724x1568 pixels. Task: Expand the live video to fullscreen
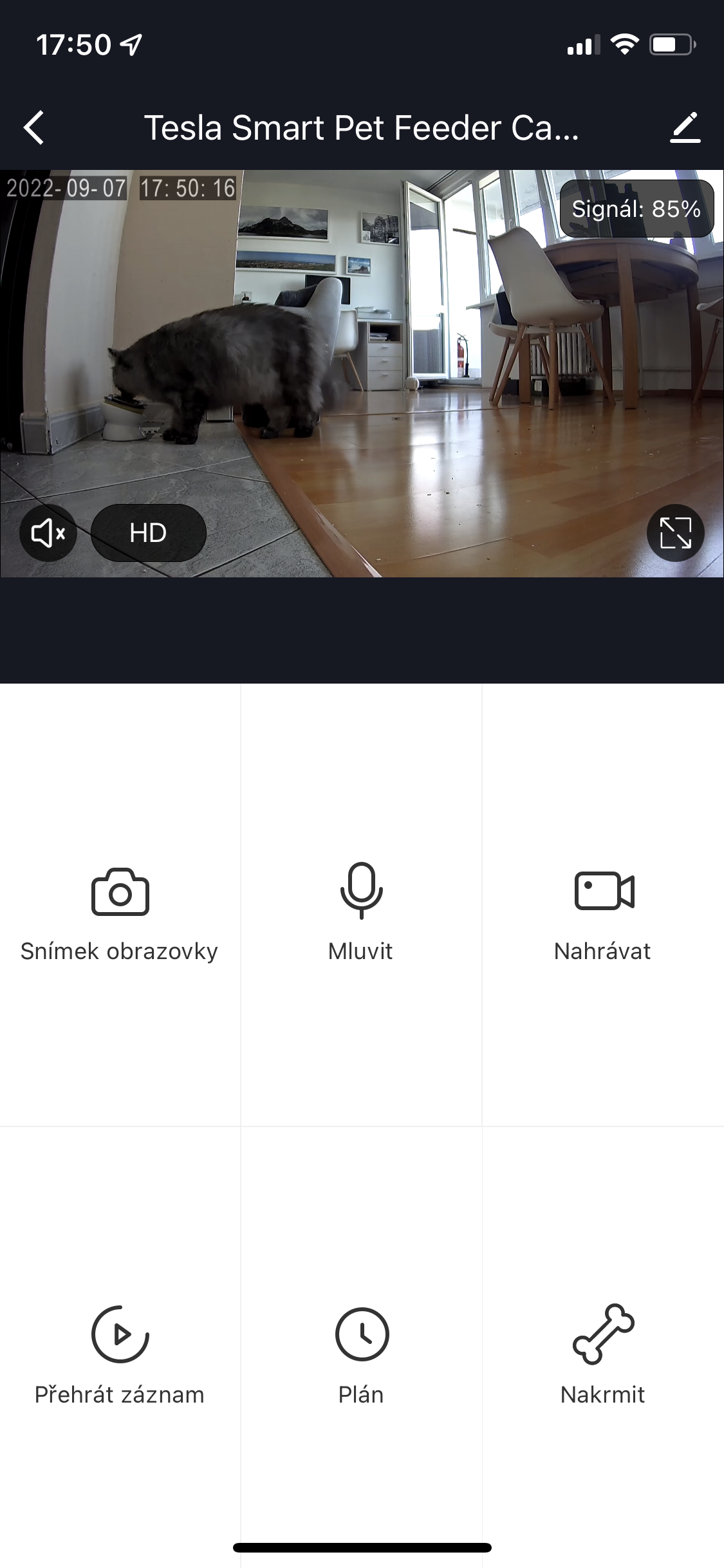click(x=676, y=533)
